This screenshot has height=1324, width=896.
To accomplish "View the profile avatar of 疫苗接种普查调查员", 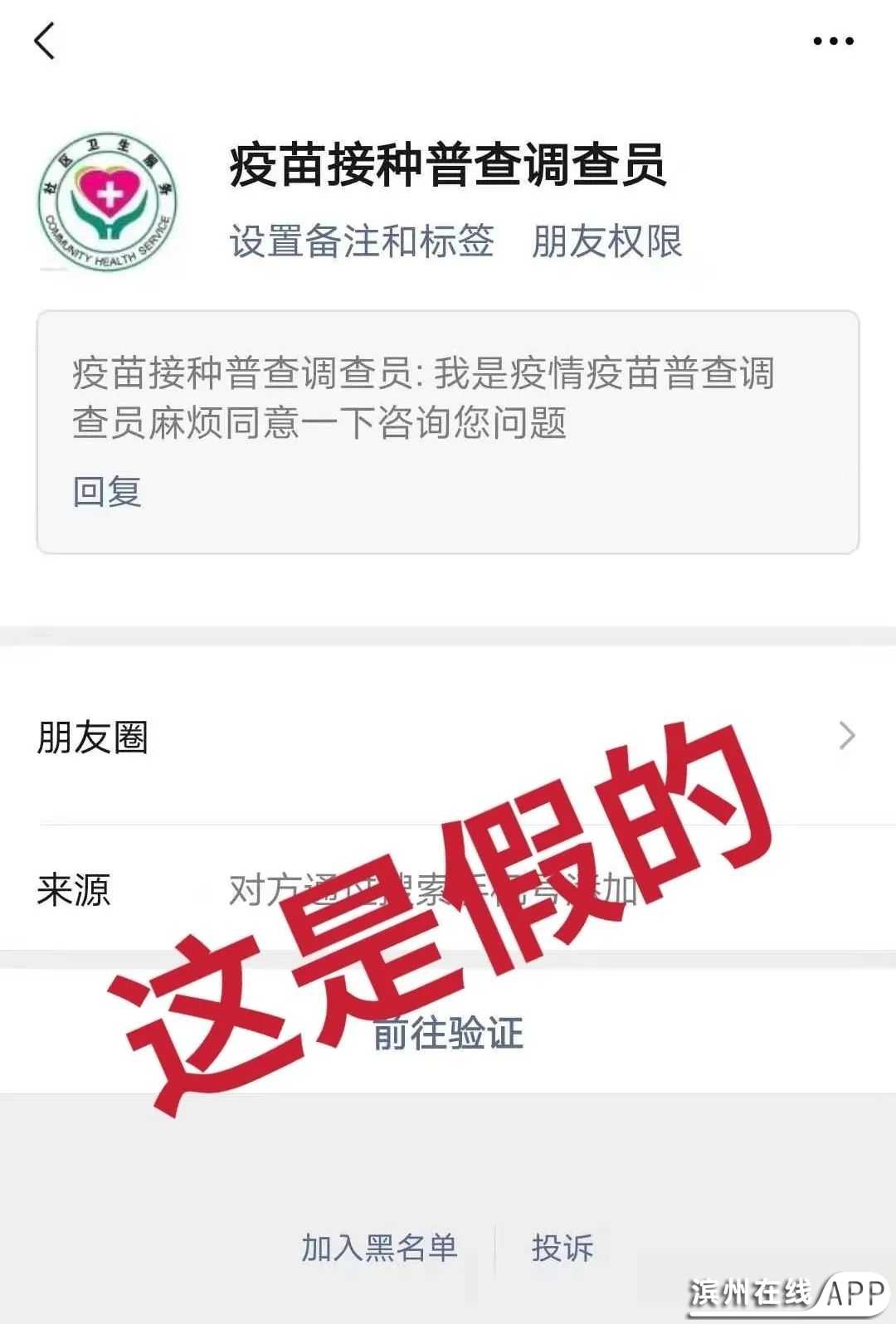I will coord(108,202).
